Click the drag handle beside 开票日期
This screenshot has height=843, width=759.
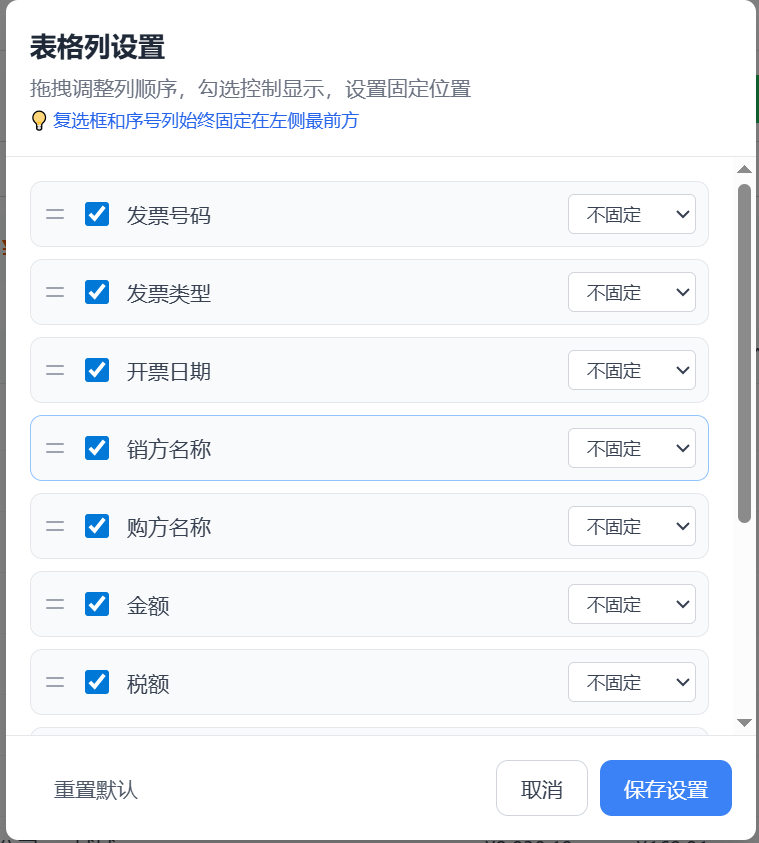click(55, 370)
